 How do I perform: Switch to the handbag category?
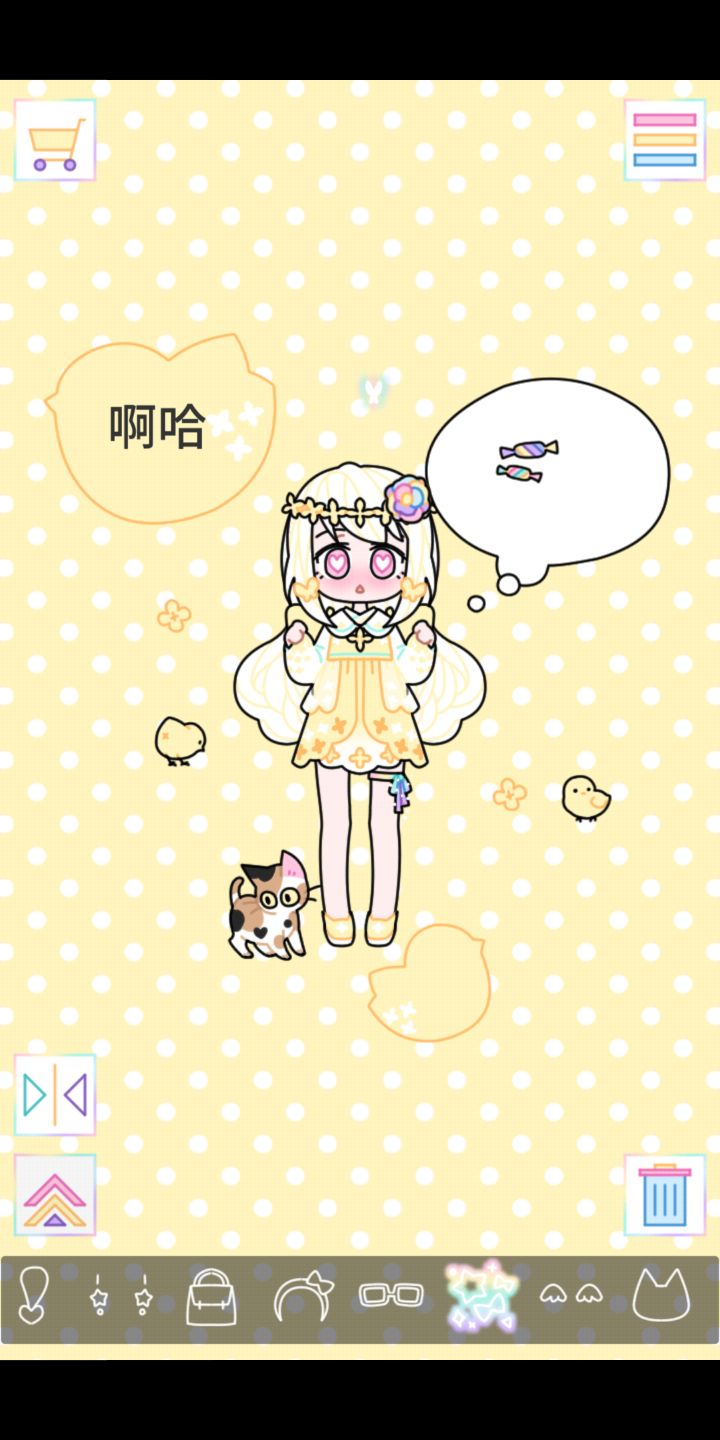[x=211, y=1297]
